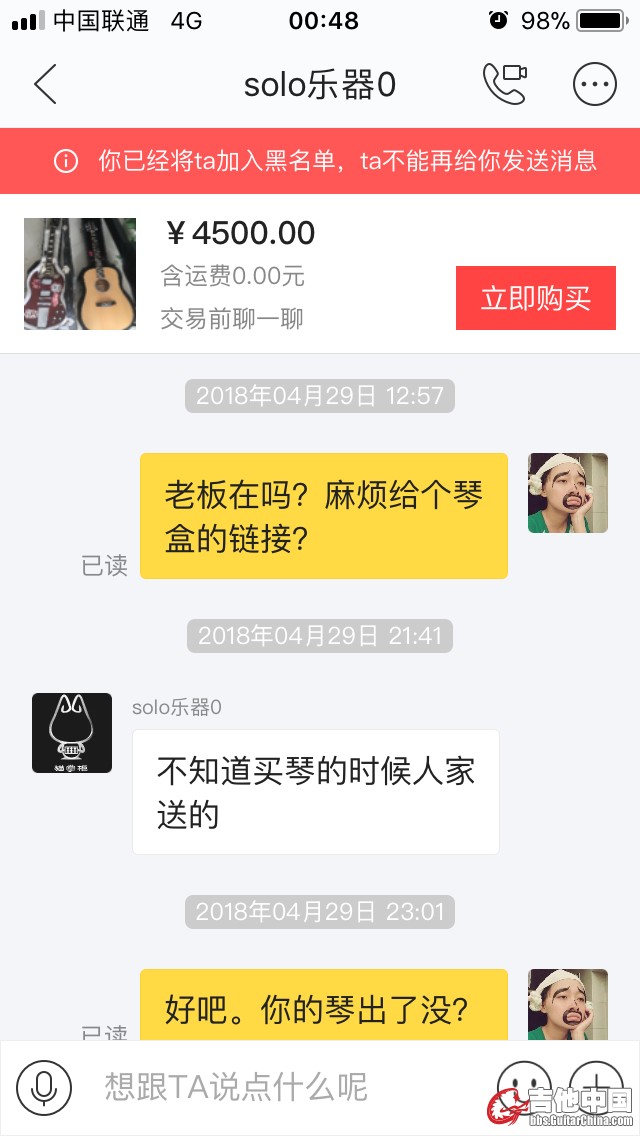View solo乐器0's profile avatar
Screen dimensions: 640x1136
[x=72, y=733]
